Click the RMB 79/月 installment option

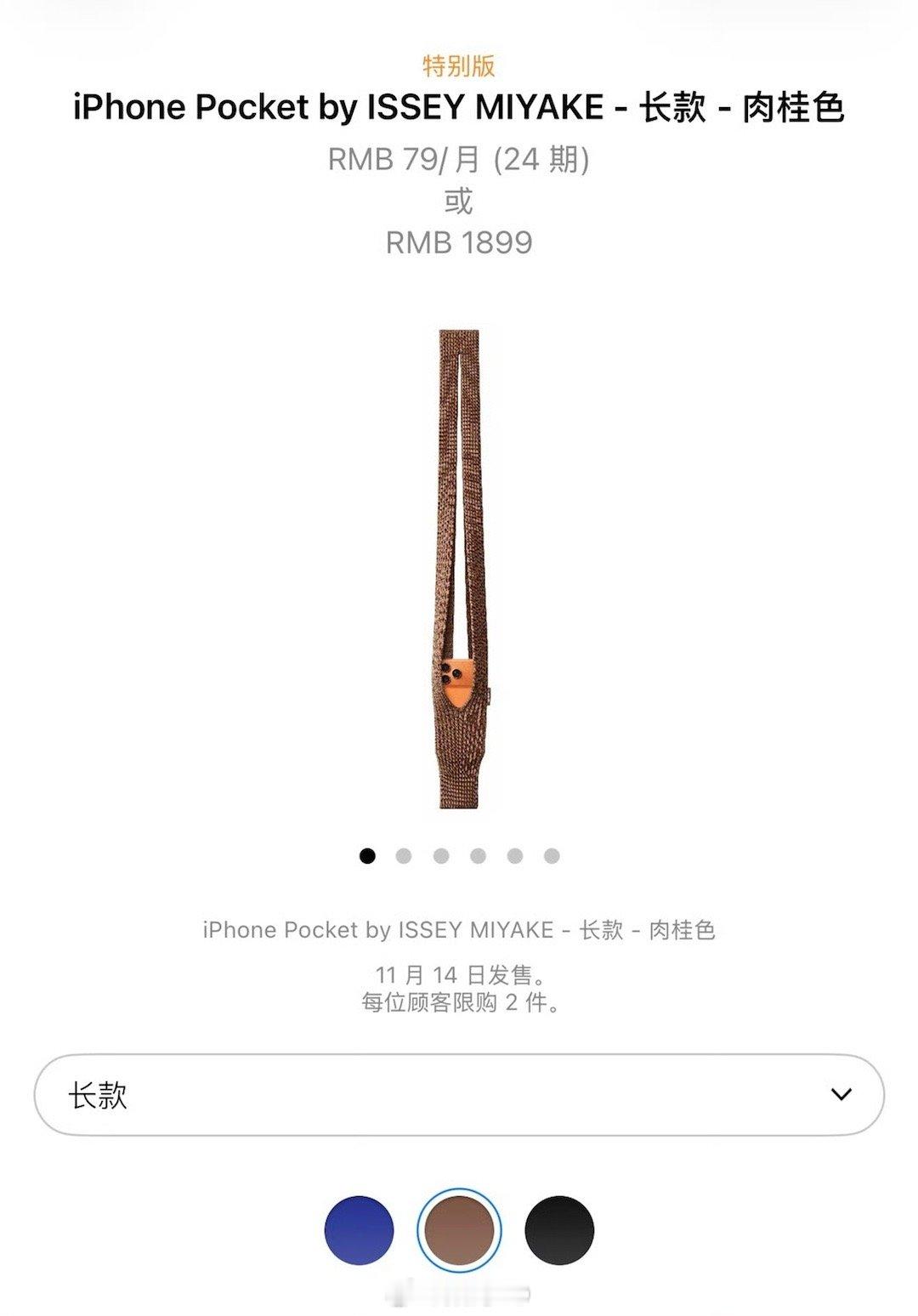coord(459,162)
